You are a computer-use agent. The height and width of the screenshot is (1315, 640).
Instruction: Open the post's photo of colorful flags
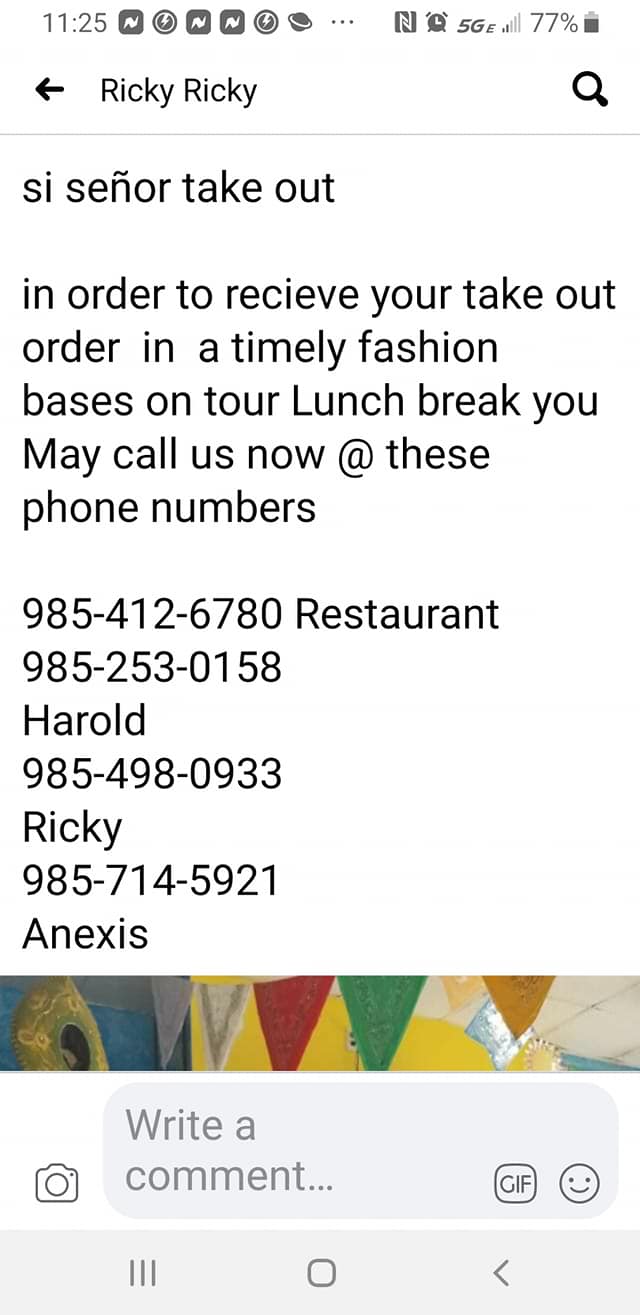320,1022
